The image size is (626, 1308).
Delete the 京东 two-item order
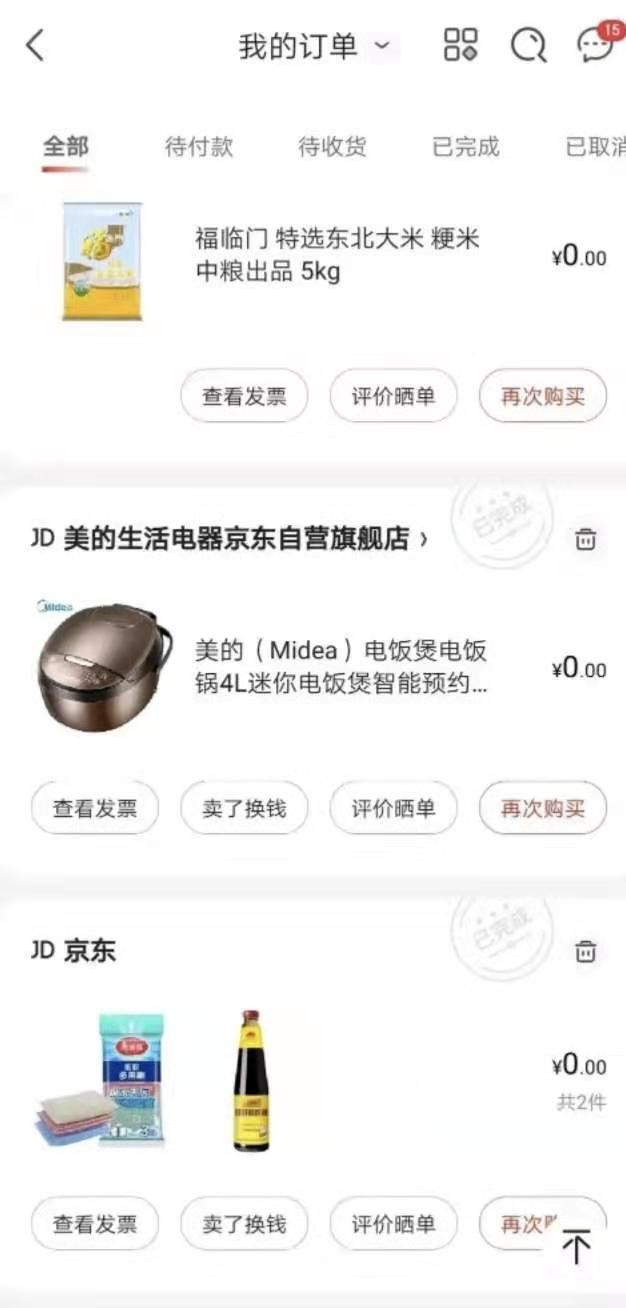pos(586,951)
